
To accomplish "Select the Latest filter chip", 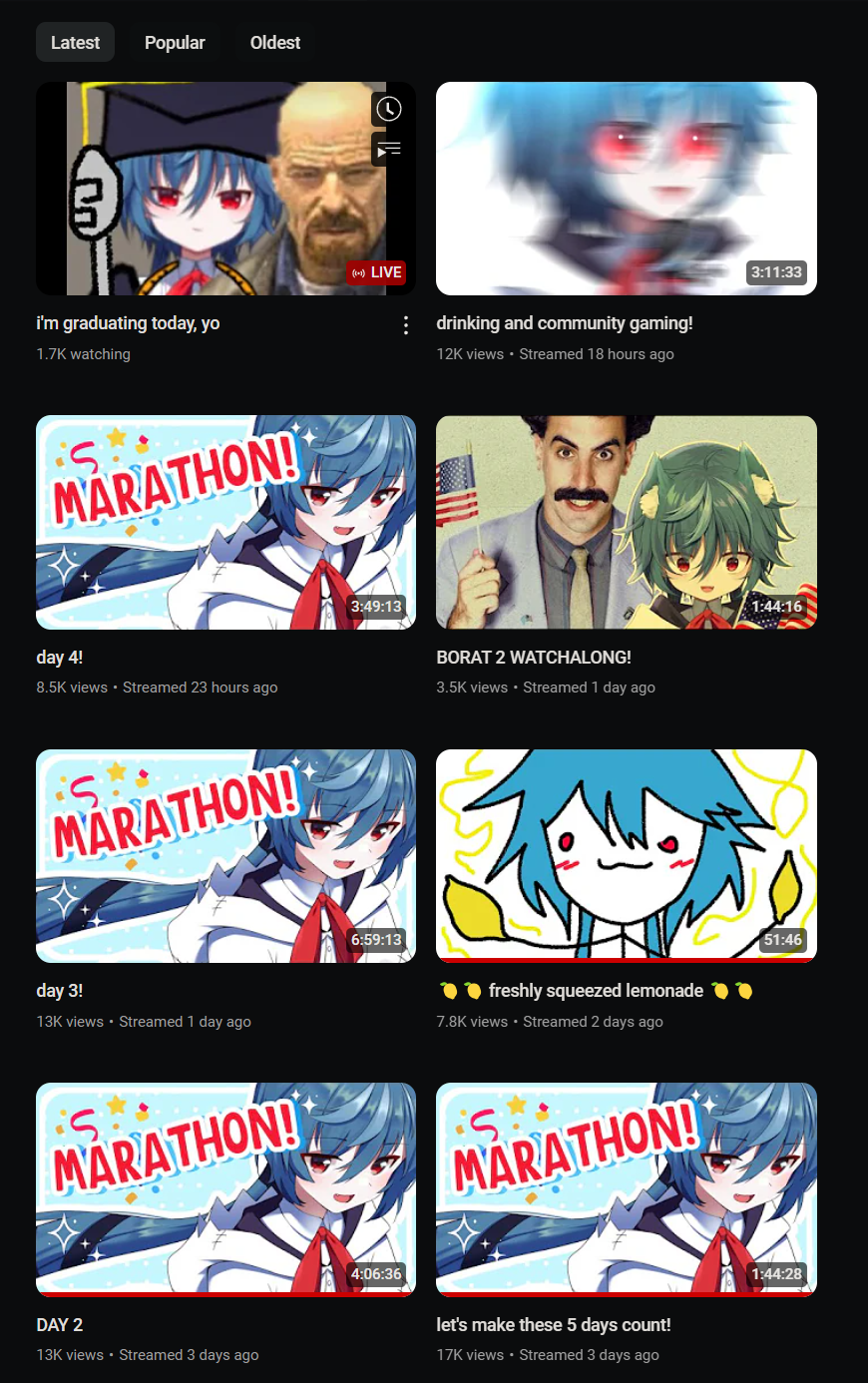I will 75,43.
